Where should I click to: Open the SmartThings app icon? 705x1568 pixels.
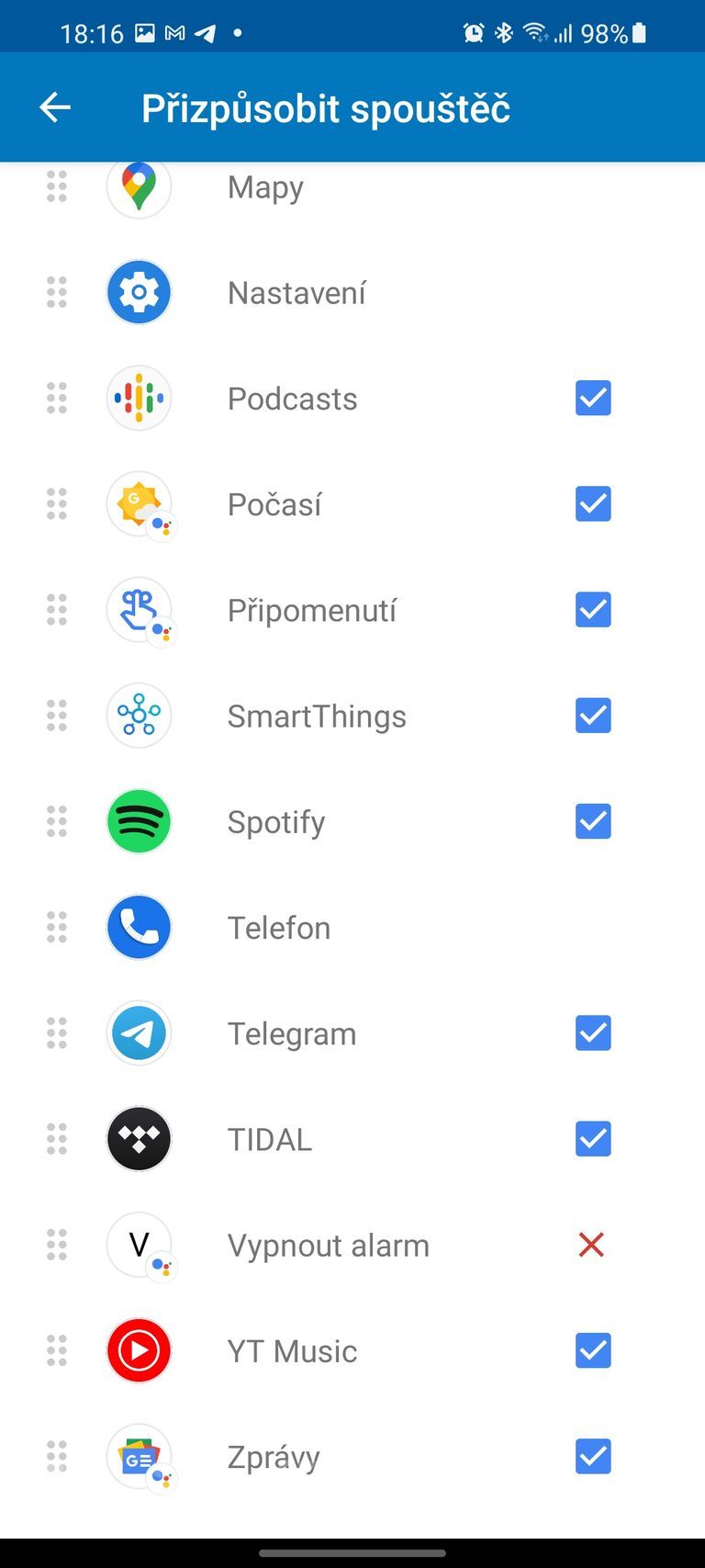(x=139, y=716)
